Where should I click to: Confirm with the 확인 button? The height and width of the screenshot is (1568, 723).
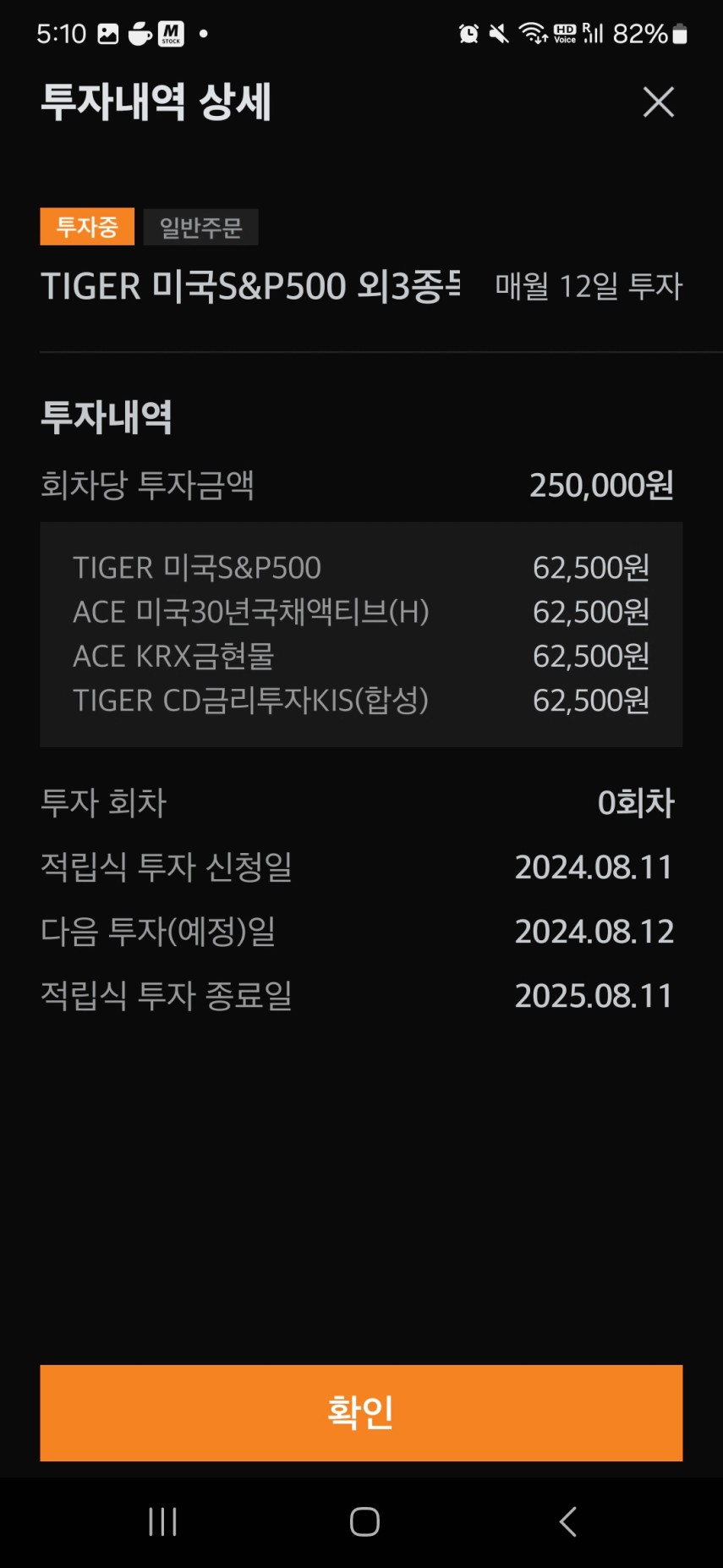(x=361, y=1412)
